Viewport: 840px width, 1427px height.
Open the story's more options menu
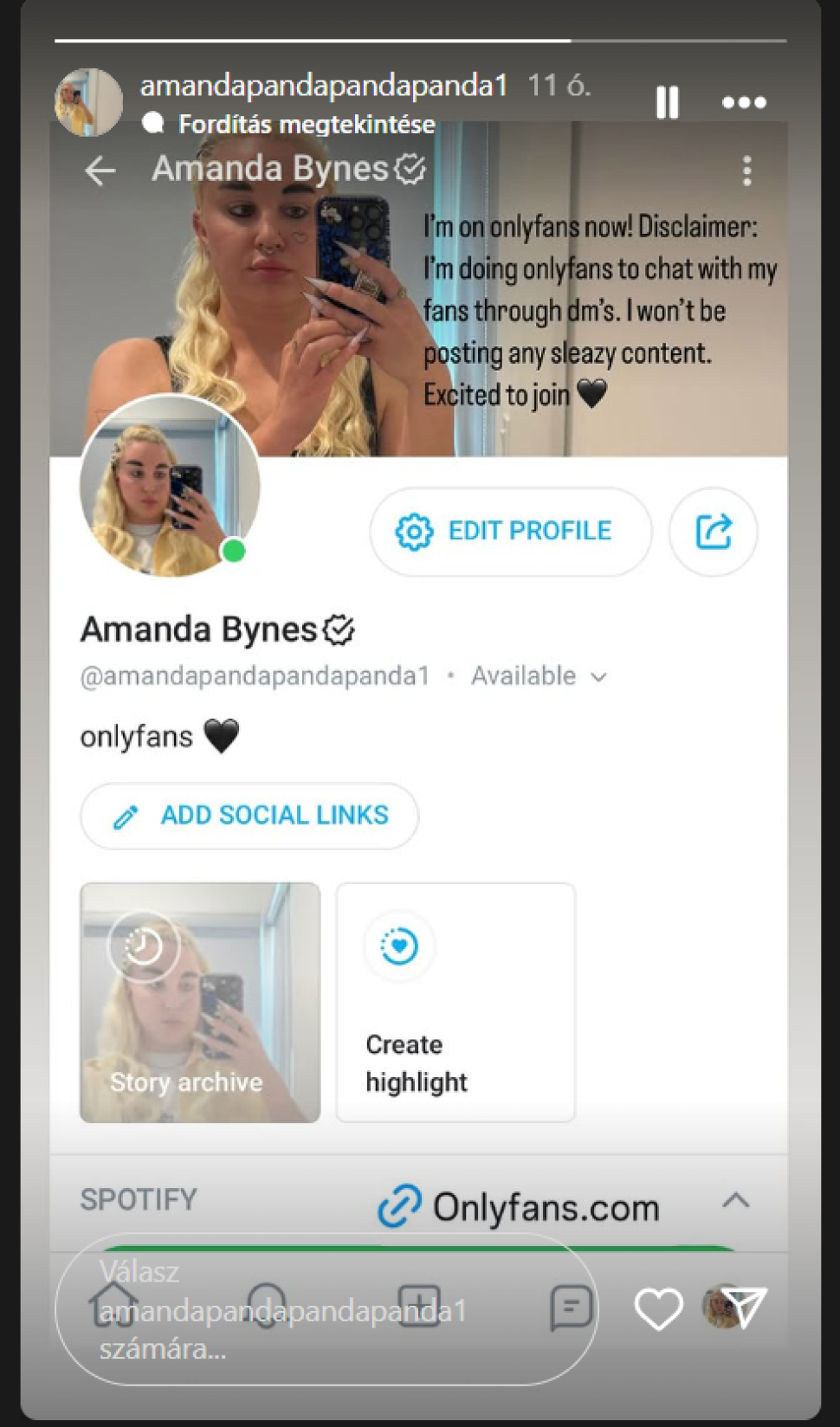(744, 102)
